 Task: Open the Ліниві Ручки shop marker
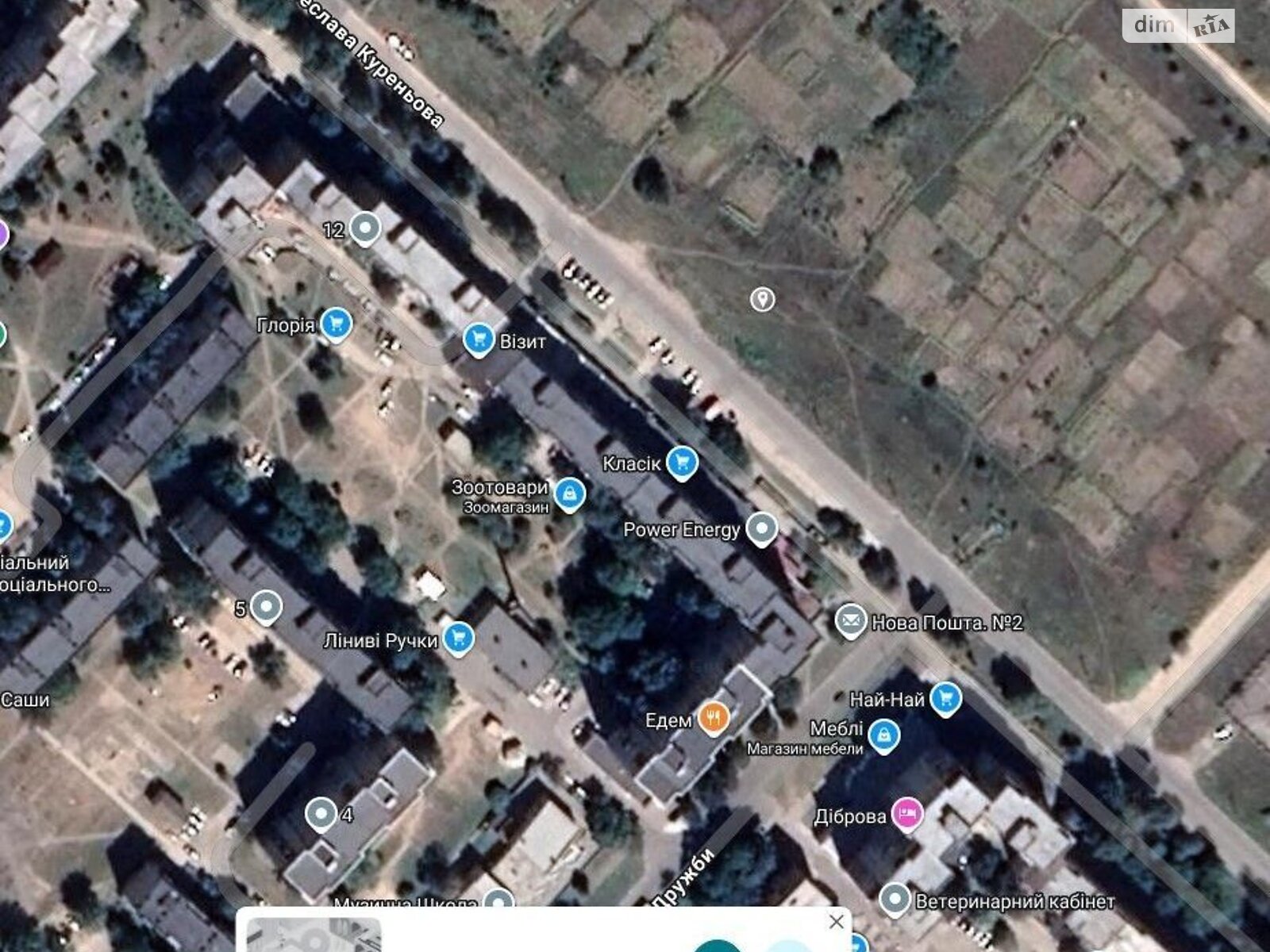click(458, 638)
